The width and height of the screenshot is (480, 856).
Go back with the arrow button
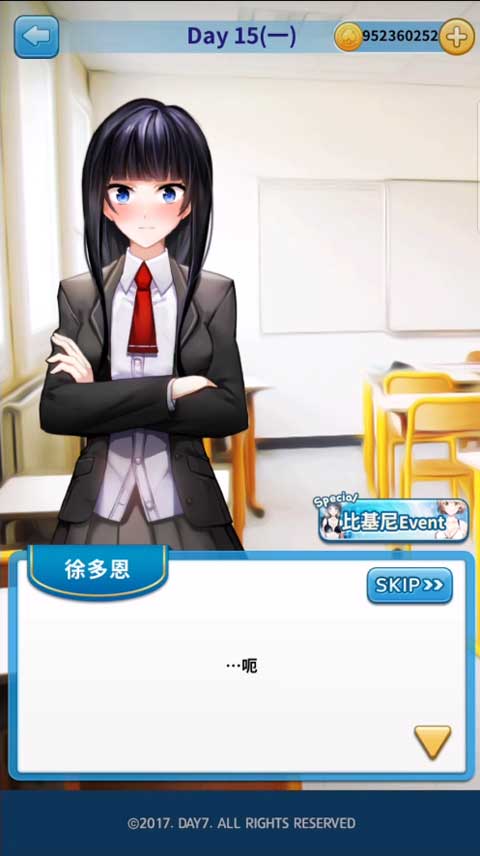click(37, 37)
